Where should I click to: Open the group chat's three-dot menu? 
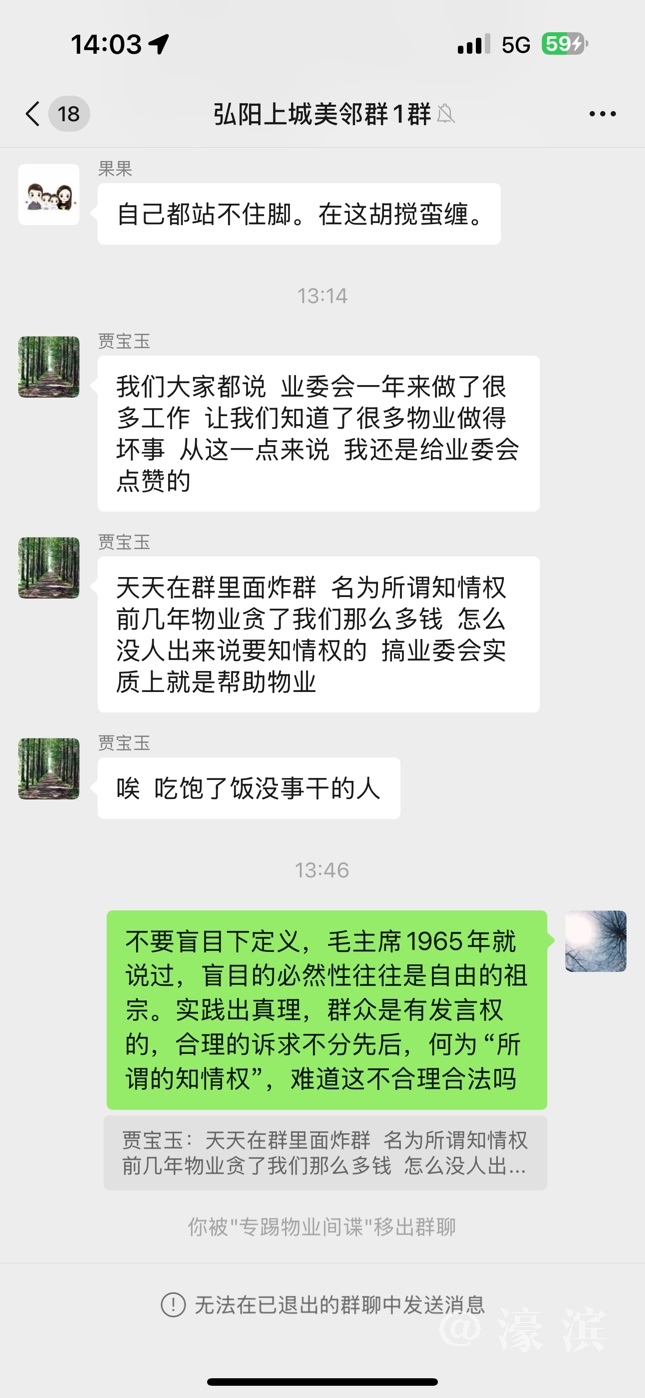click(x=602, y=114)
